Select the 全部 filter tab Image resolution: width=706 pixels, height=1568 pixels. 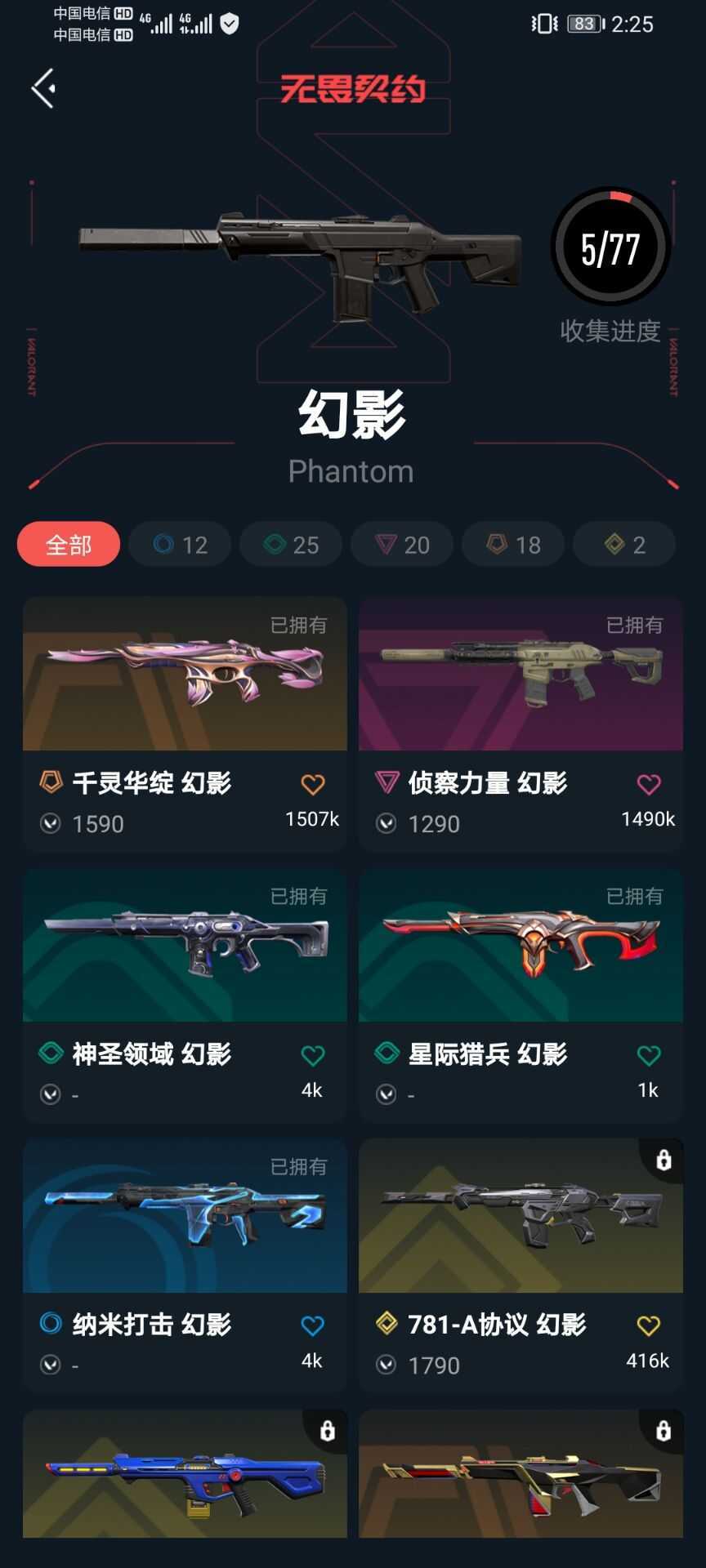69,544
